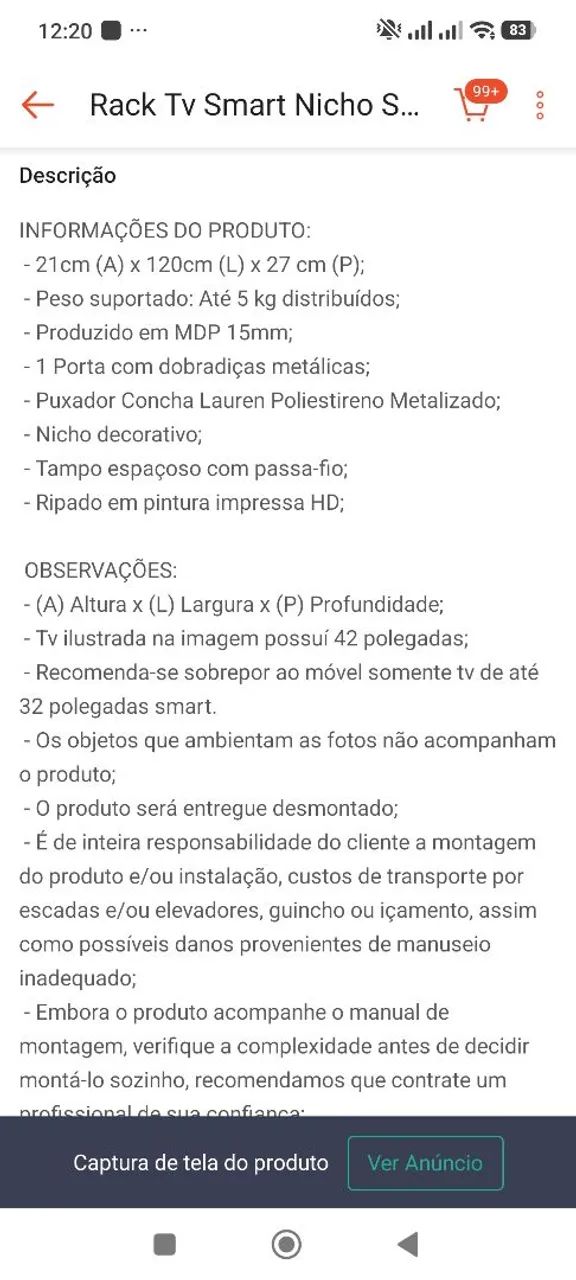Open recent apps with the square button

165,1244
